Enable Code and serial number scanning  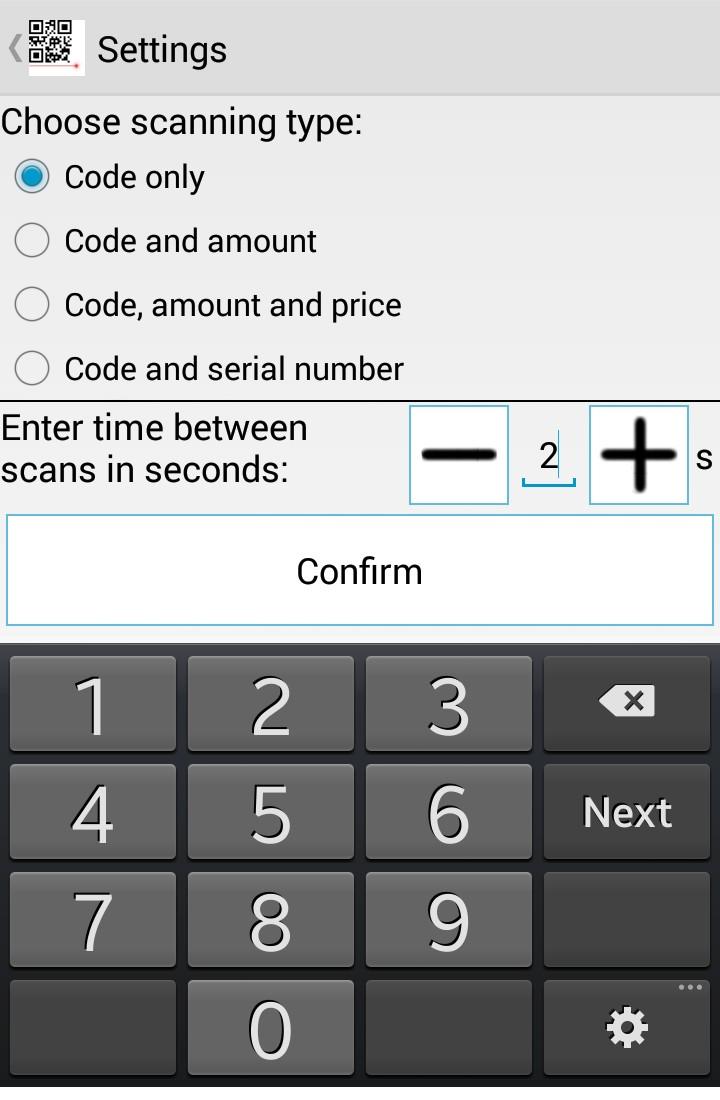(x=32, y=368)
